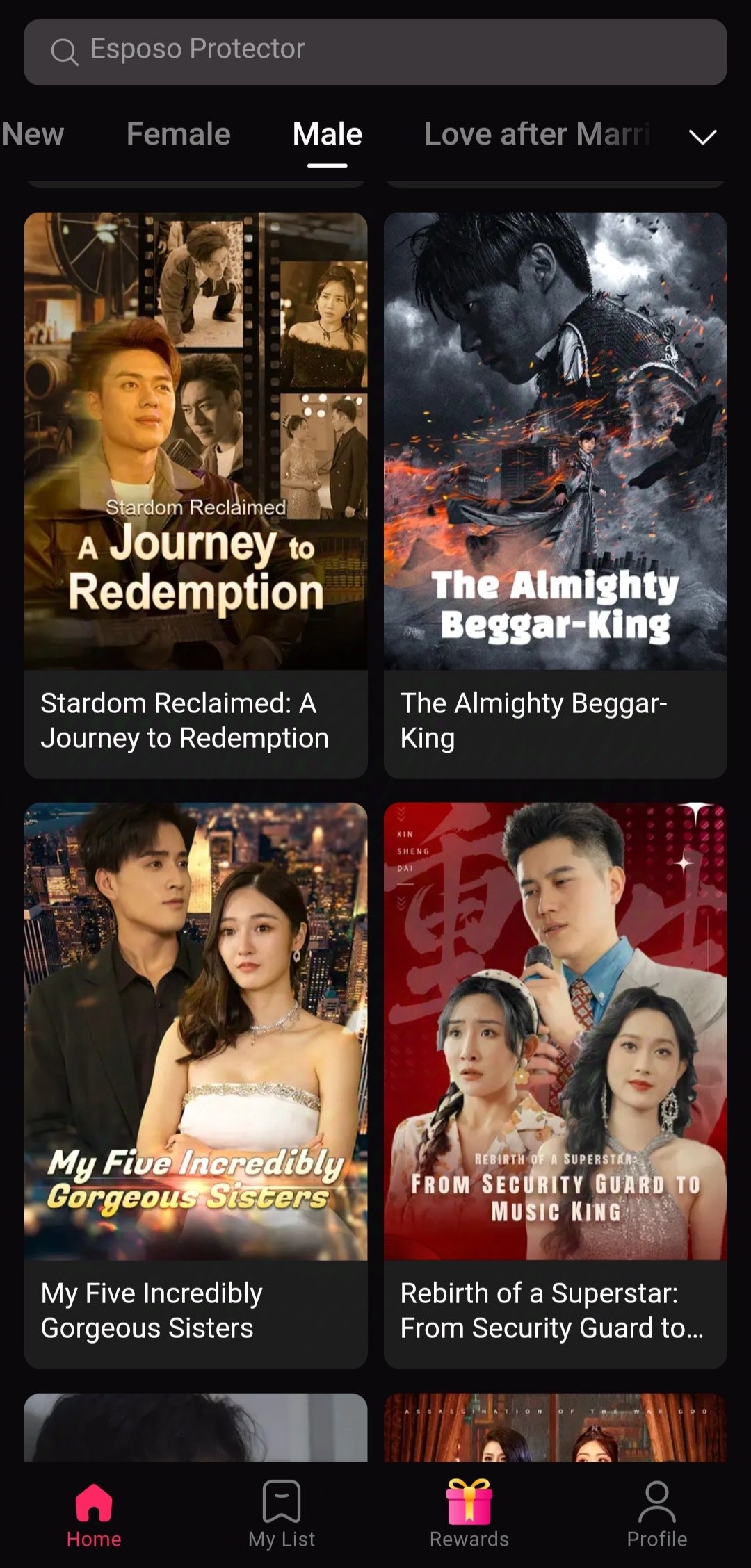Viewport: 751px width, 1568px height.
Task: Tap the Male category tab
Action: pyautogui.click(x=327, y=134)
